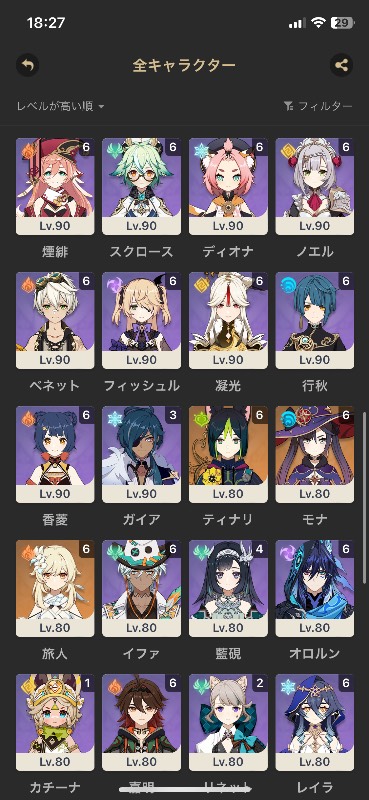Select the 行秋 character card
This screenshot has width=369, height=800.
[314, 320]
